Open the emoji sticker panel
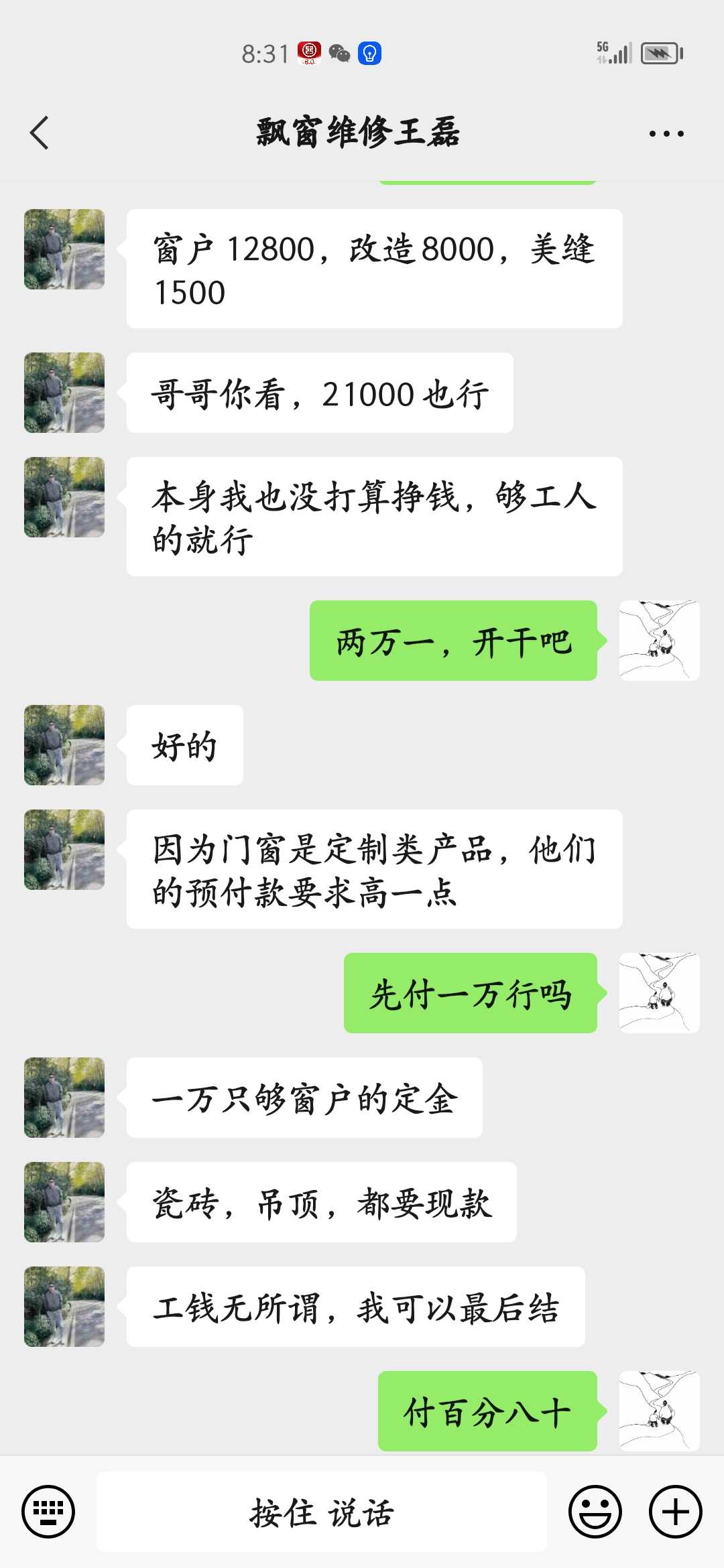This screenshot has width=724, height=1568. pyautogui.click(x=595, y=1512)
